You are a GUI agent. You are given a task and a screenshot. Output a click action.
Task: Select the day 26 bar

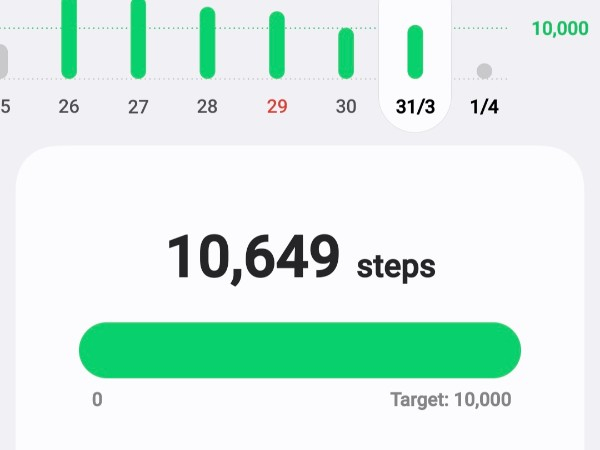[x=69, y=40]
